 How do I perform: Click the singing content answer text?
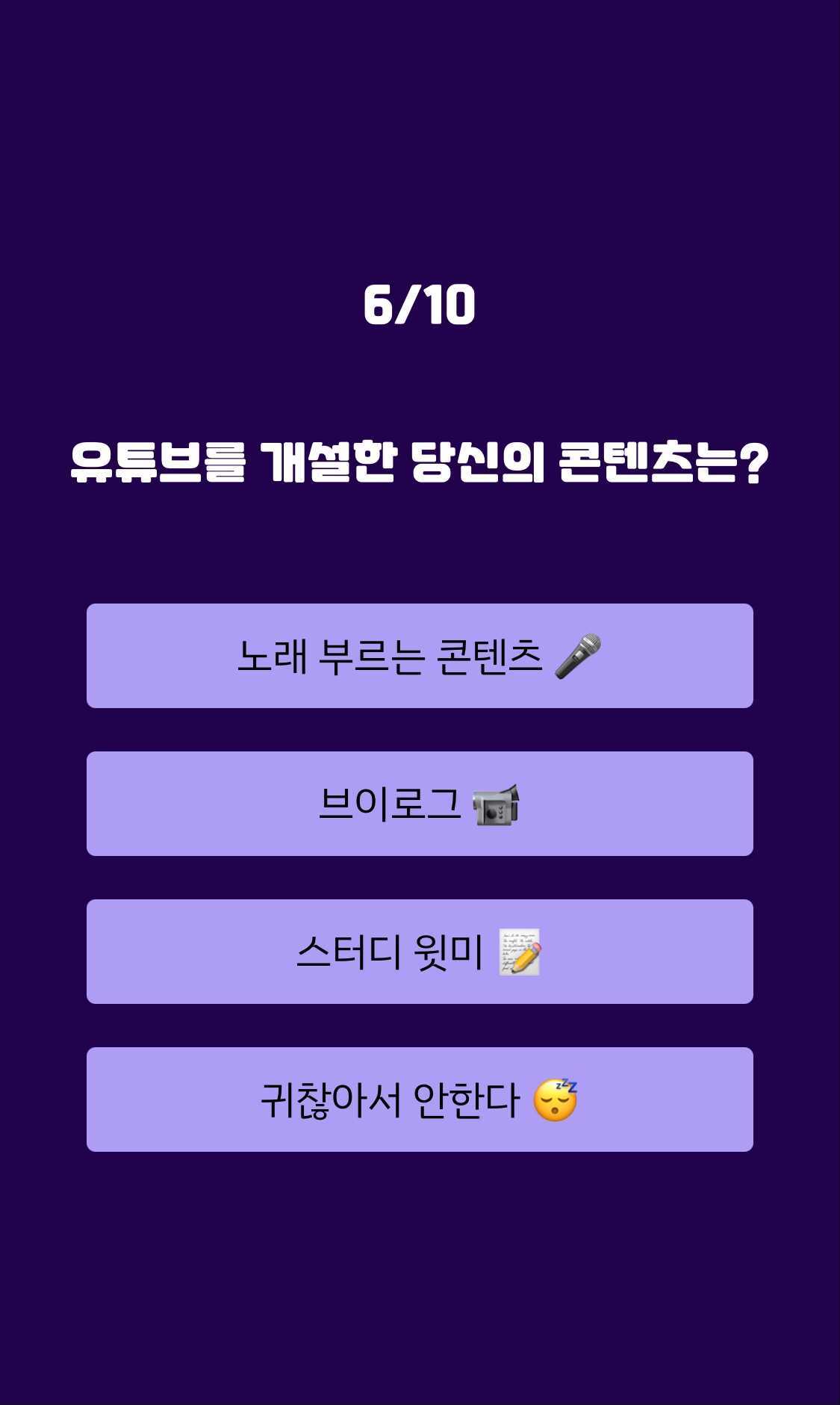coord(388,654)
